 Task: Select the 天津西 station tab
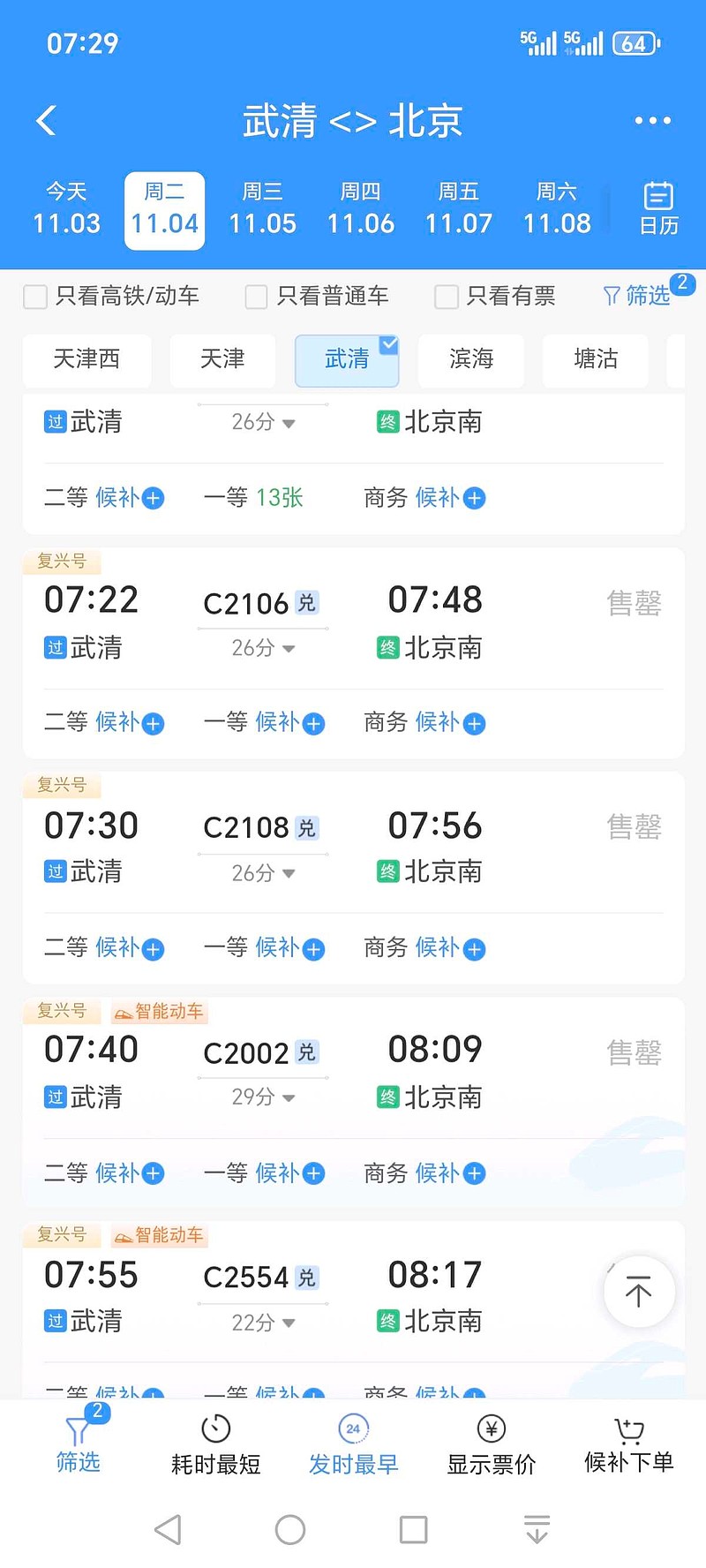(x=86, y=360)
